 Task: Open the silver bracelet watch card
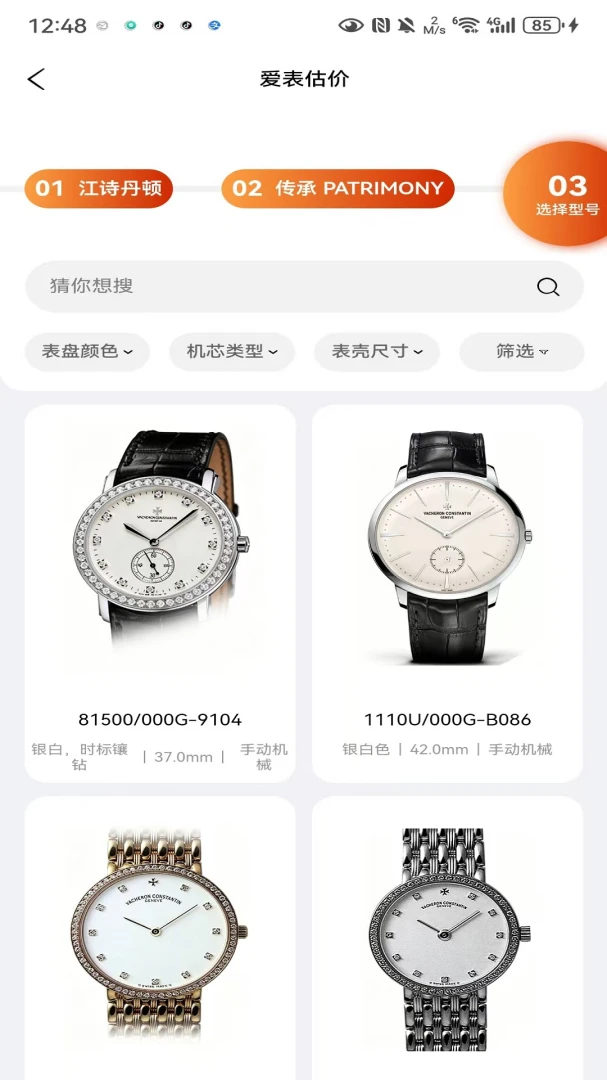[x=447, y=938]
